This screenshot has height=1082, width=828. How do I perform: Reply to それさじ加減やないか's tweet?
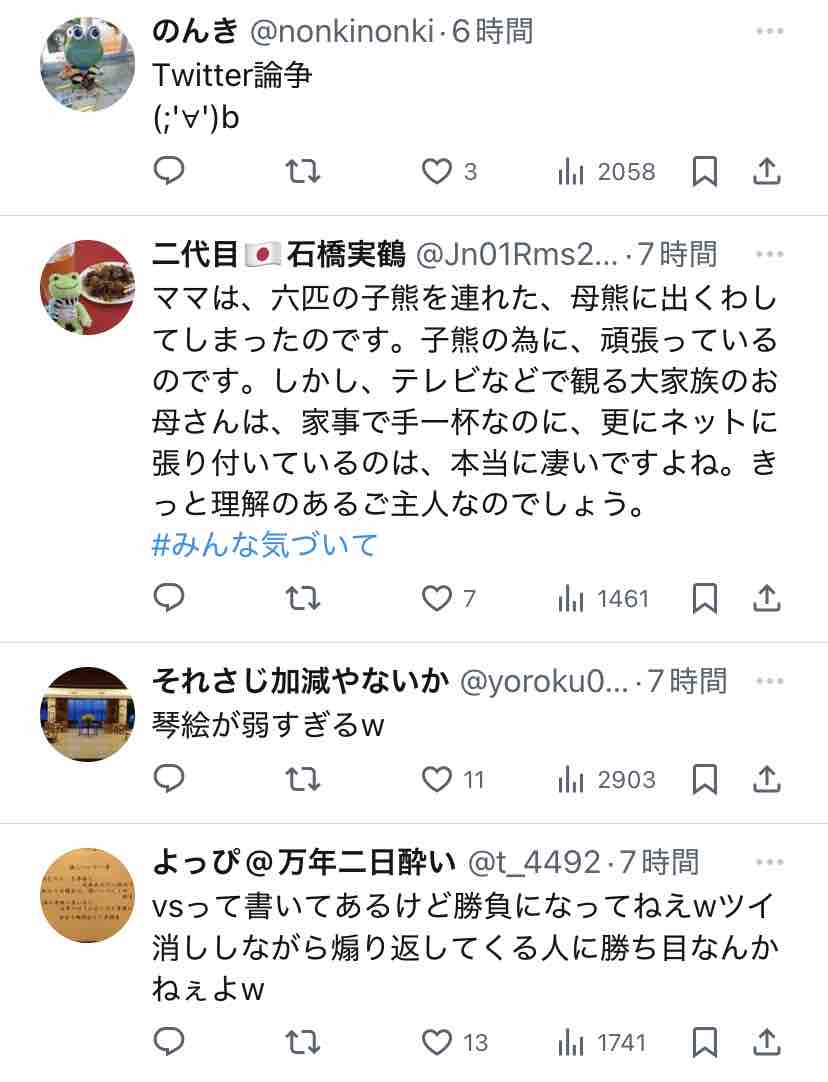pyautogui.click(x=168, y=779)
